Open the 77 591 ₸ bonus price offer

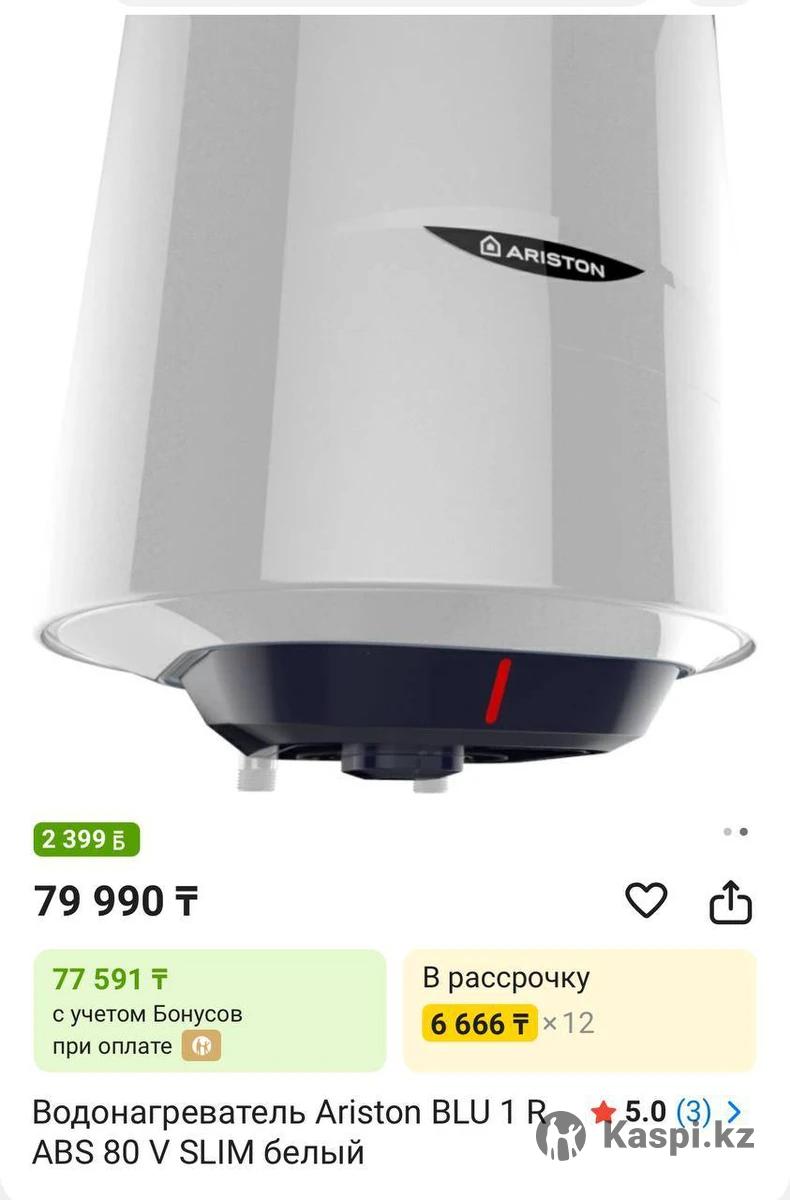click(210, 1010)
